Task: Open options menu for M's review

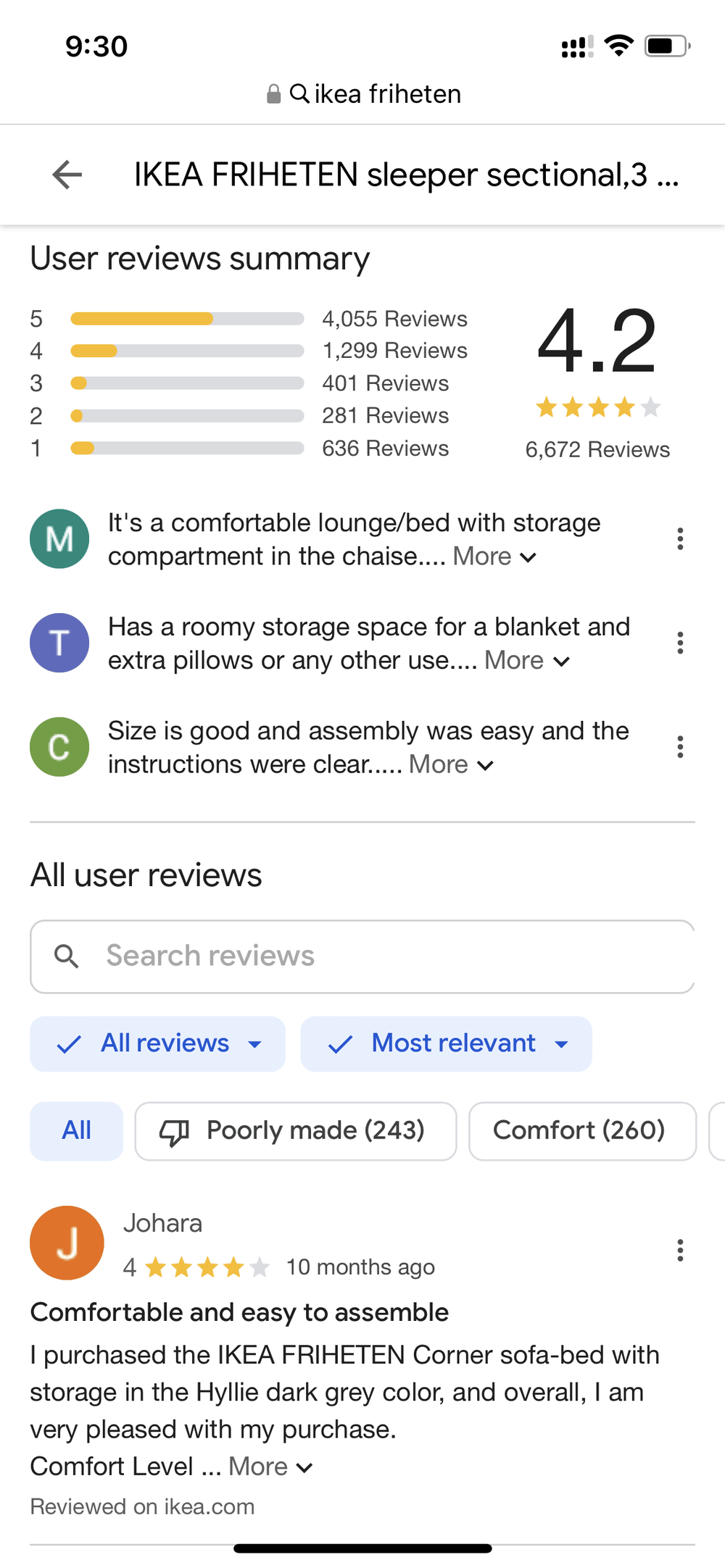Action: (x=679, y=539)
